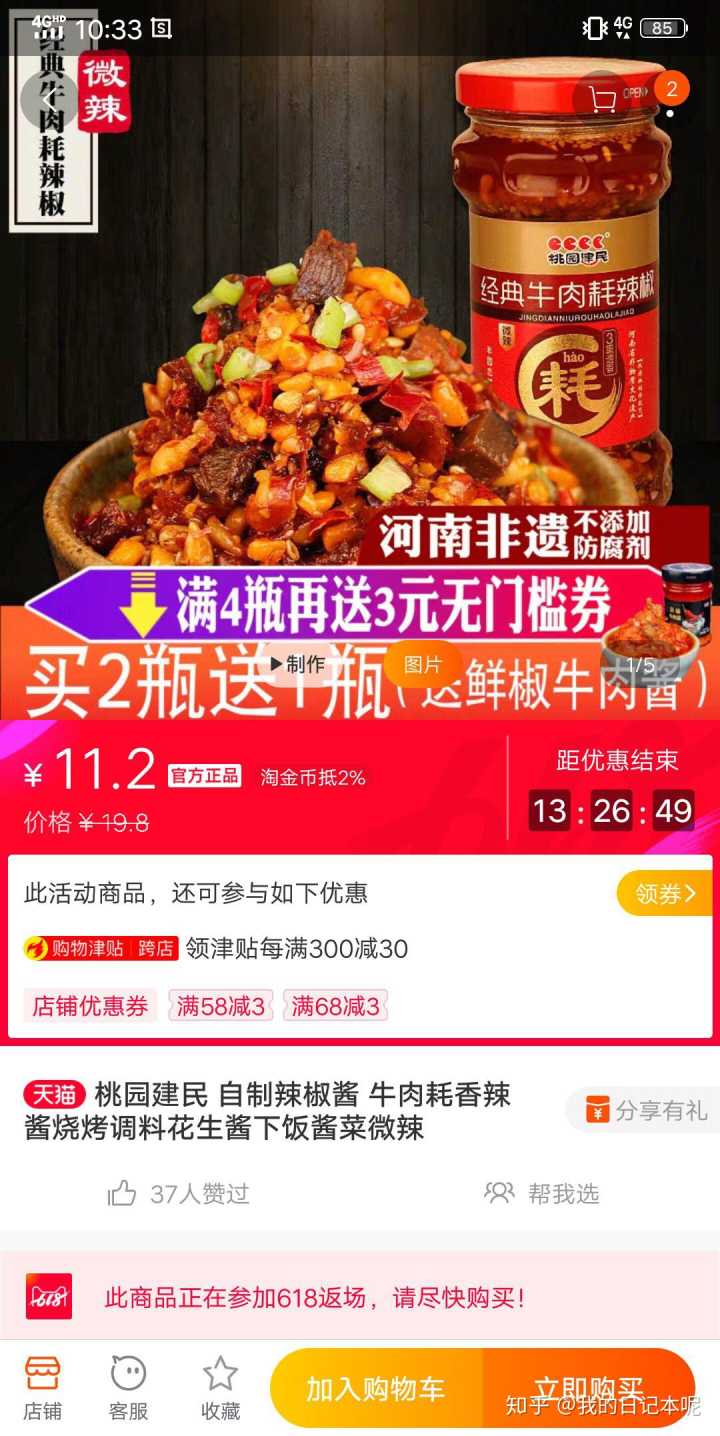
Task: Tap 立即购买 to buy now
Action: click(588, 1388)
